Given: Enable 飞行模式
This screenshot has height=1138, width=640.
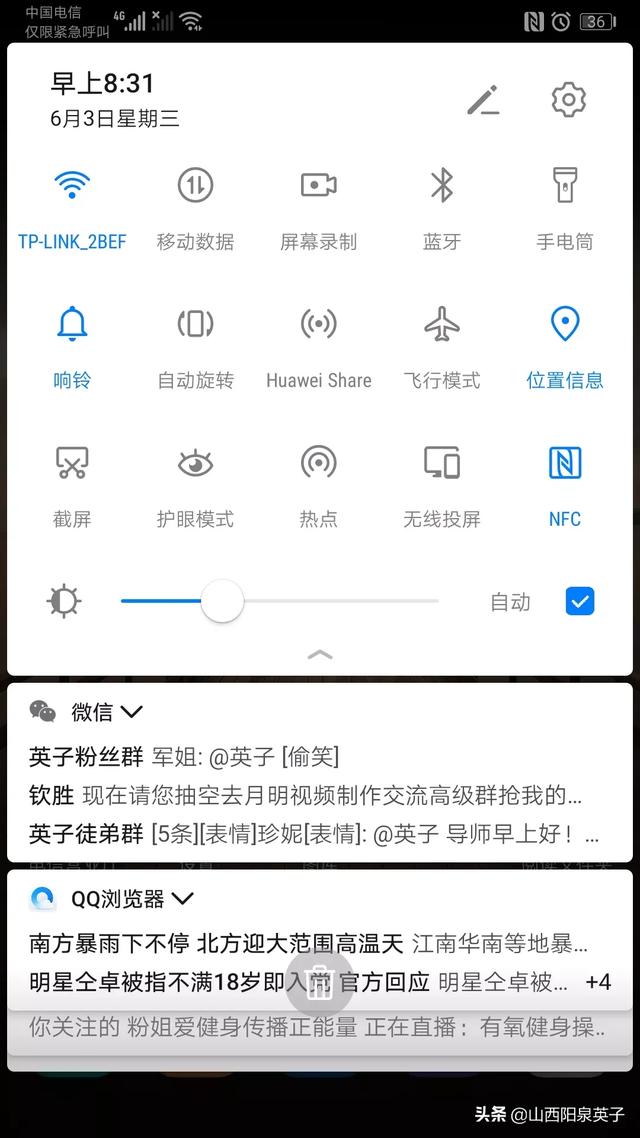Looking at the screenshot, I should click(442, 324).
